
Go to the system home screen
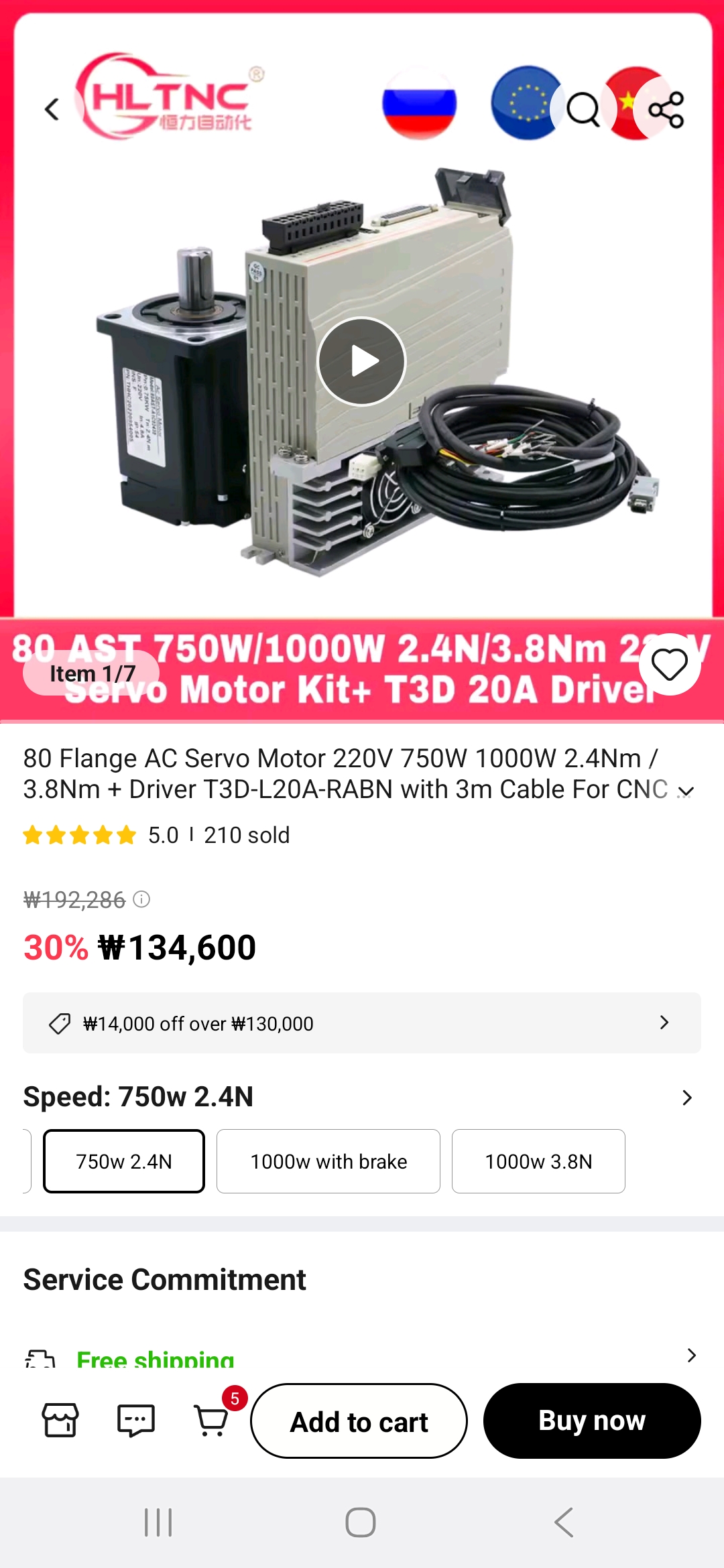tap(361, 1522)
